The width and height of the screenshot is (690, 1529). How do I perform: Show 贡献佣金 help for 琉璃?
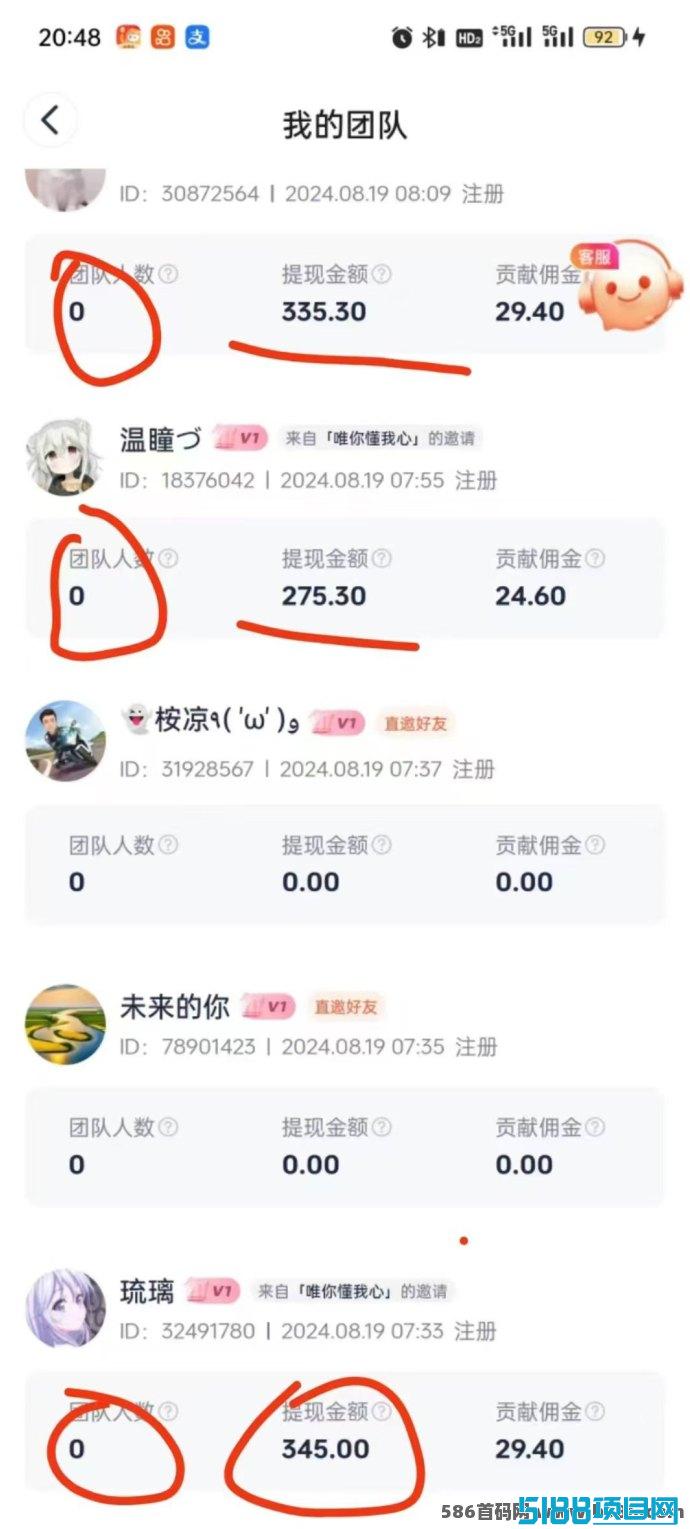(595, 1411)
